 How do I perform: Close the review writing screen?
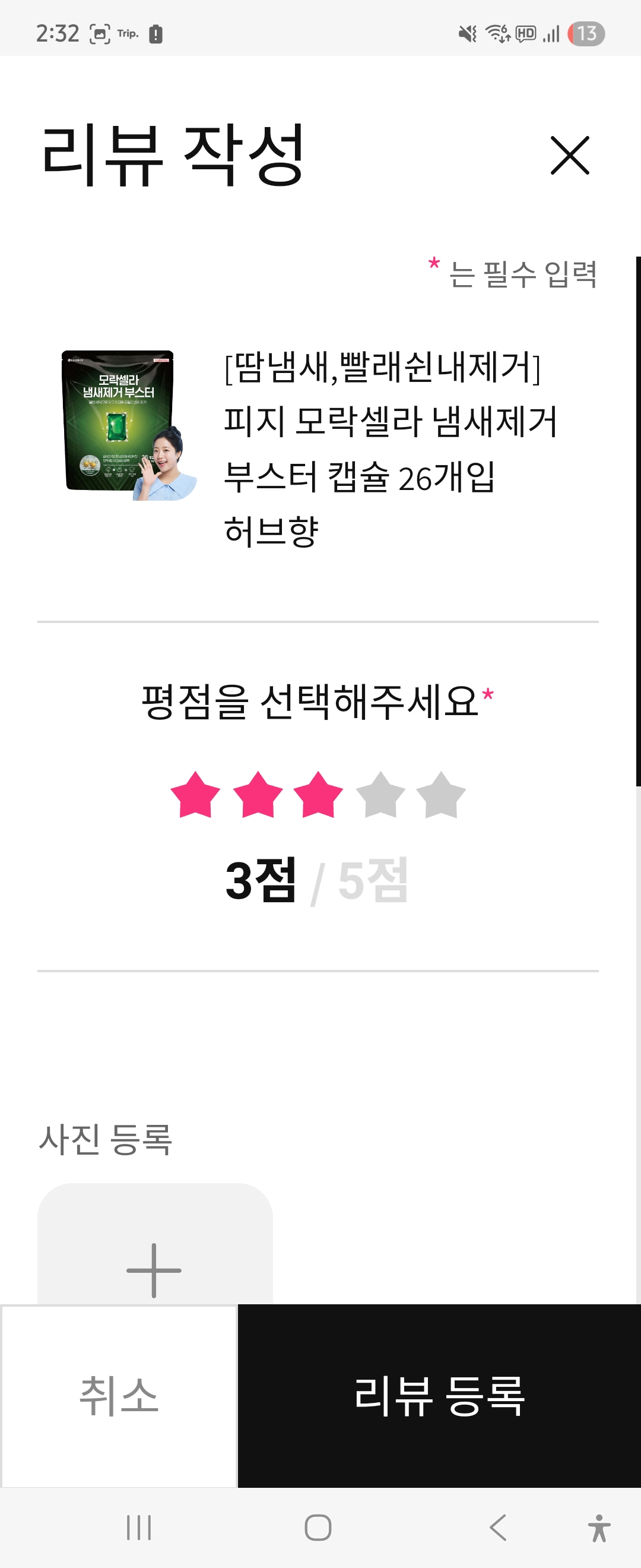569,155
